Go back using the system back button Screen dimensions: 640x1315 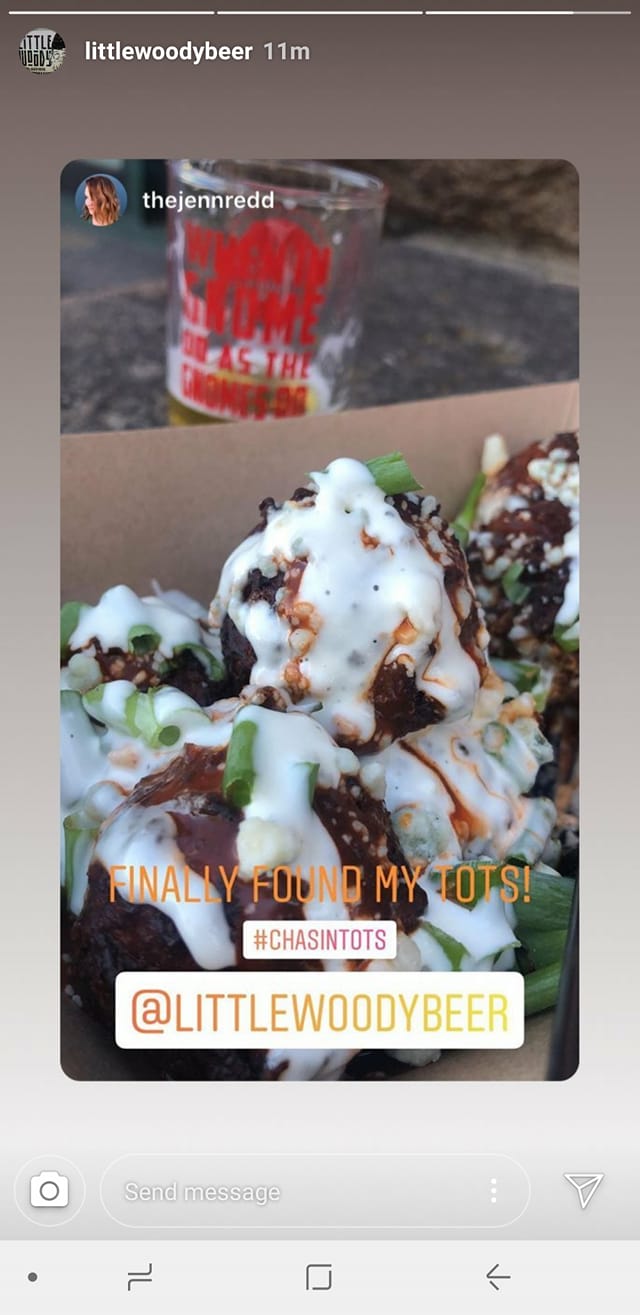[498, 1277]
